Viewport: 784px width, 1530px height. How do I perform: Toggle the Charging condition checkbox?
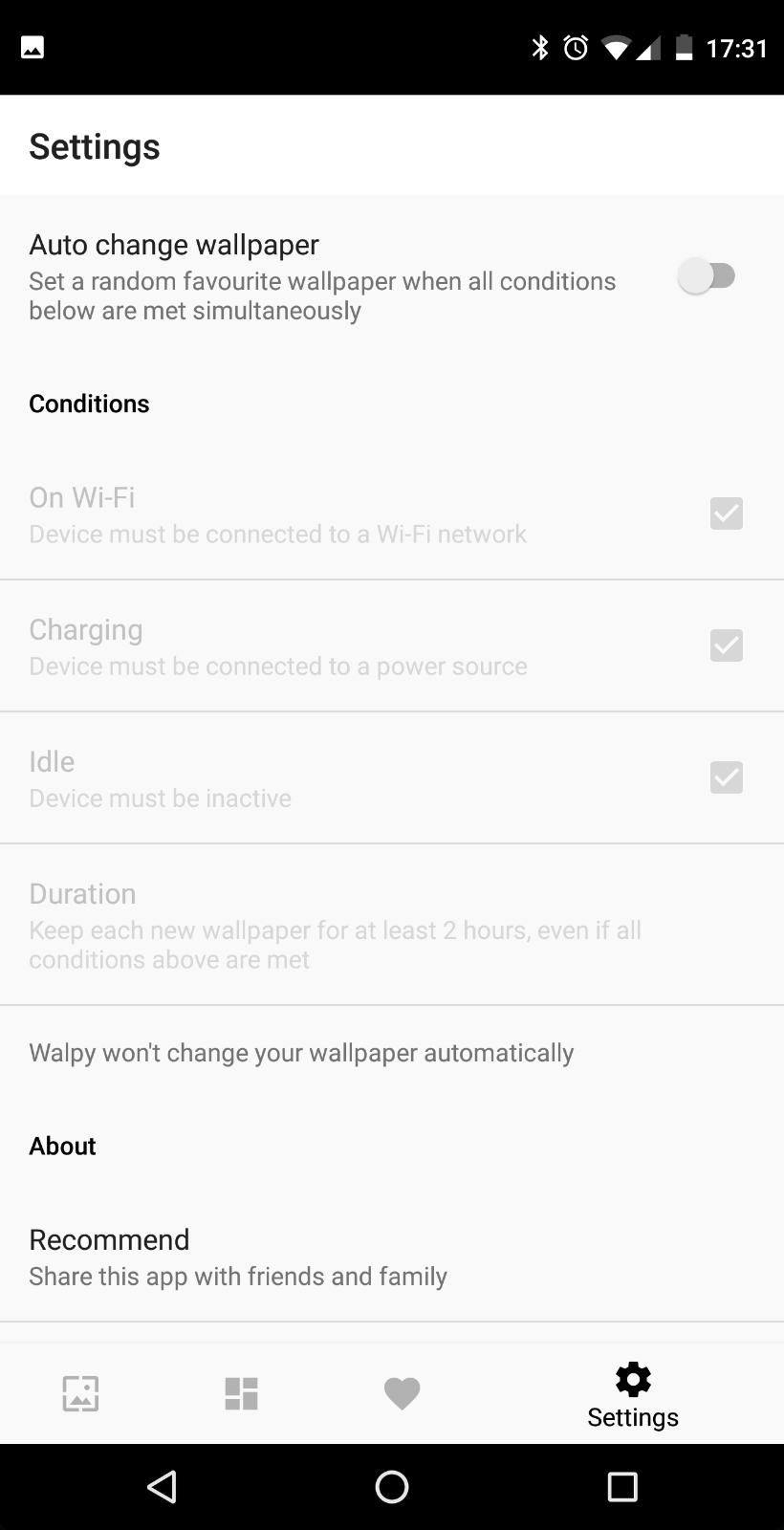727,645
